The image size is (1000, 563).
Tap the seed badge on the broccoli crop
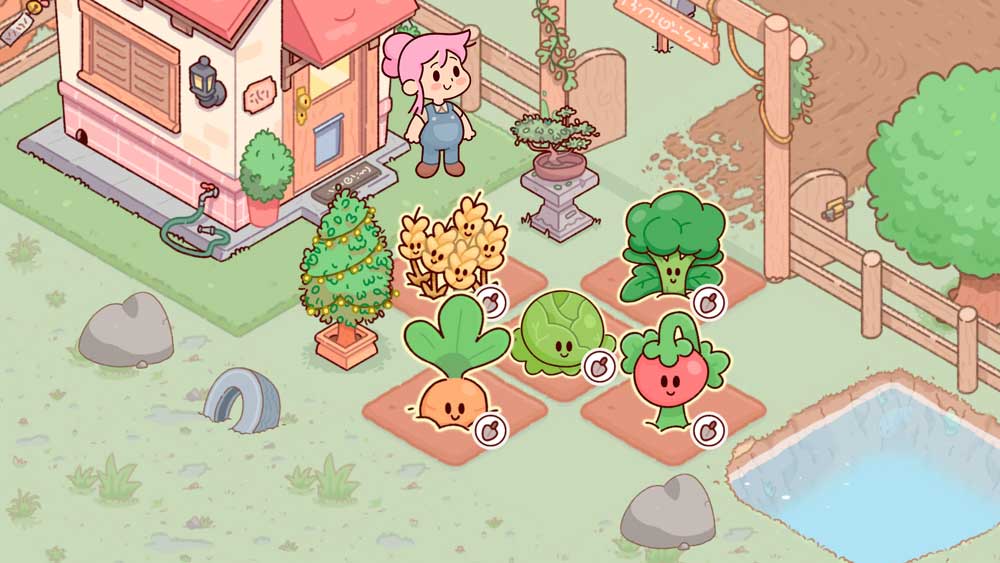tap(708, 302)
